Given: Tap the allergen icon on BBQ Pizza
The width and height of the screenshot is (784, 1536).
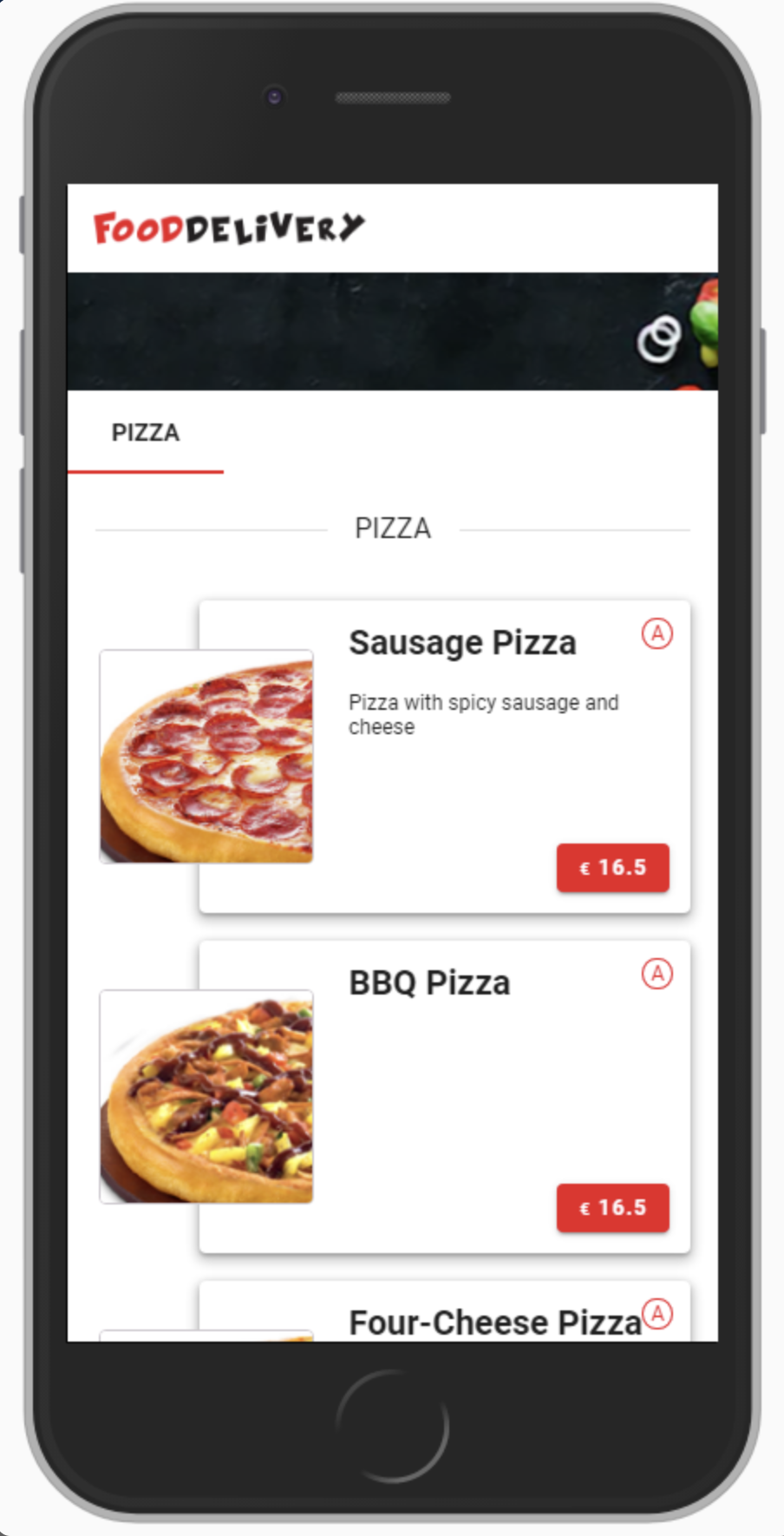Looking at the screenshot, I should [657, 974].
